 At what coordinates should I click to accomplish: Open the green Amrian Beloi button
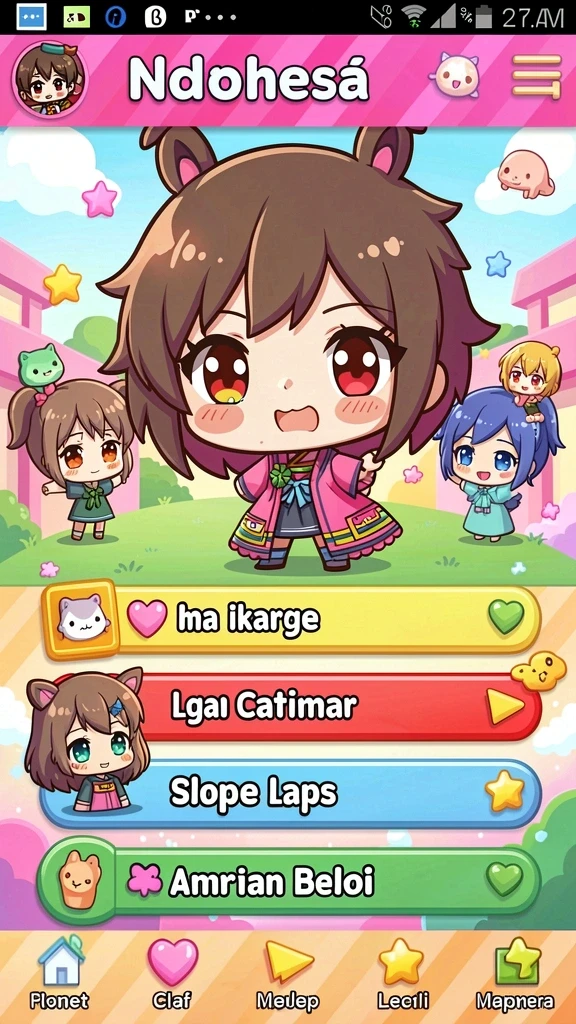pyautogui.click(x=289, y=880)
